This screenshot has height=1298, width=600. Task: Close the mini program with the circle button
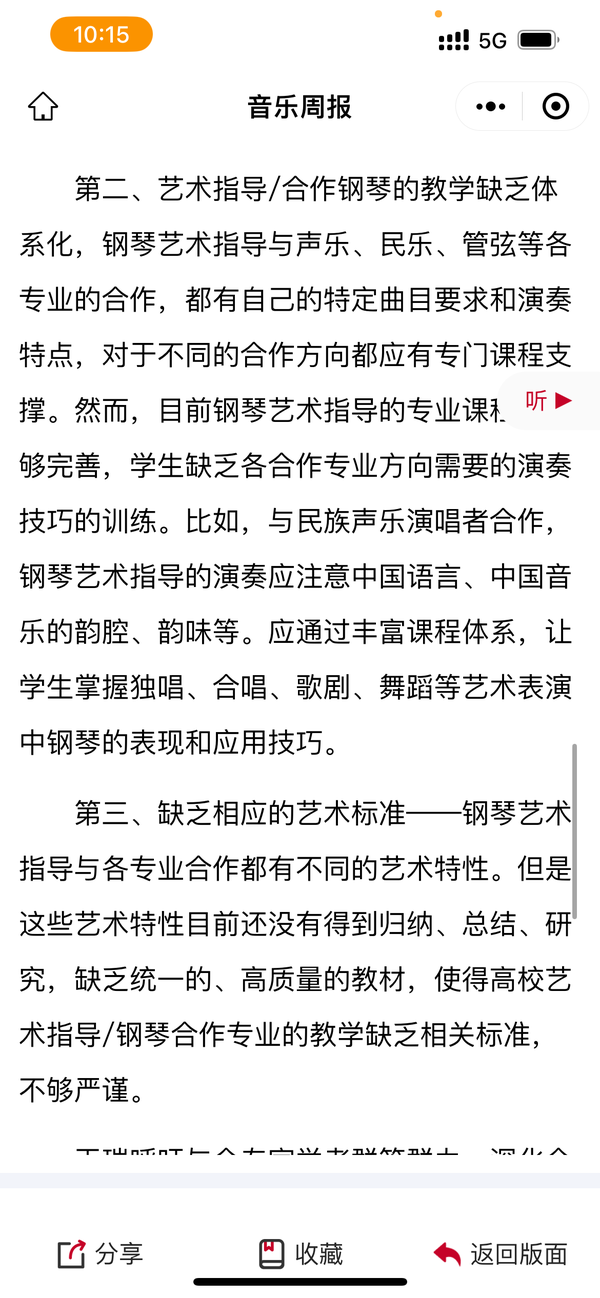pos(555,107)
